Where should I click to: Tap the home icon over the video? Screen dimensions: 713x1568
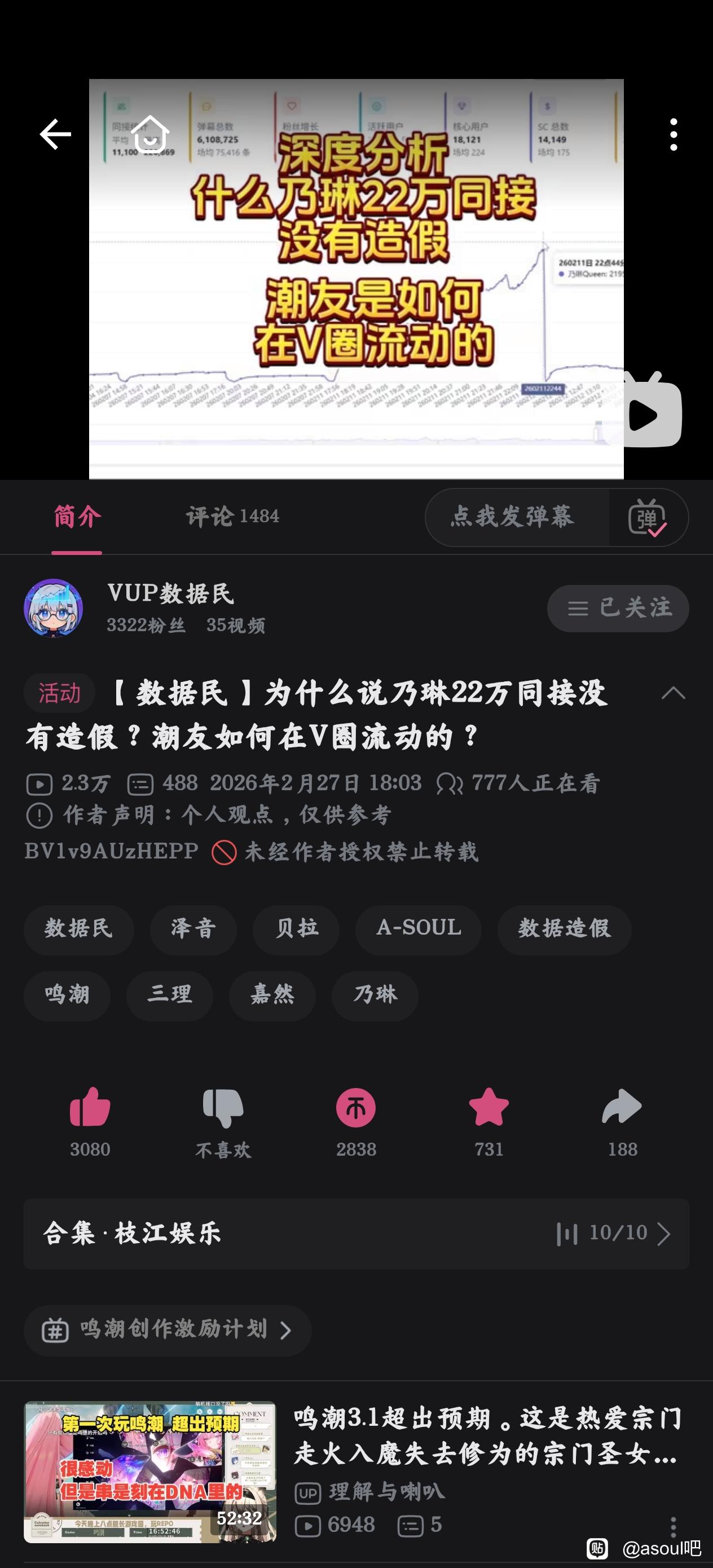point(150,134)
